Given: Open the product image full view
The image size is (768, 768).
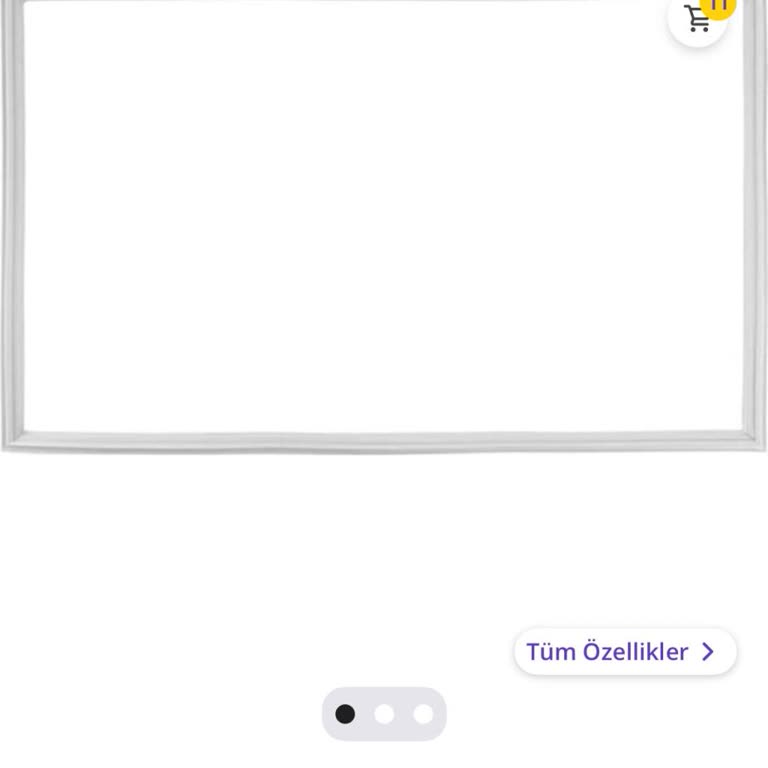Looking at the screenshot, I should 384,230.
